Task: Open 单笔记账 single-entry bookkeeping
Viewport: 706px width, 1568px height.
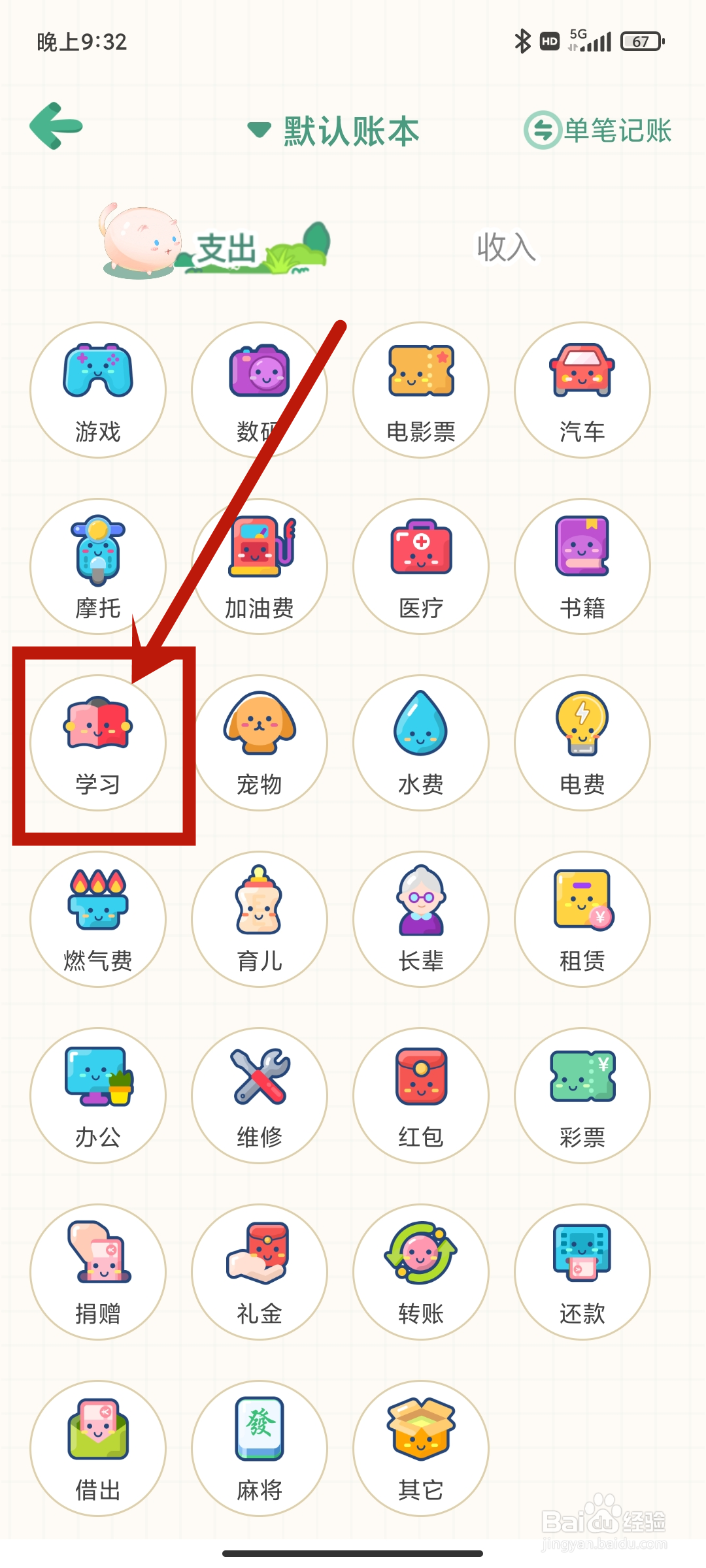Action: [x=598, y=129]
